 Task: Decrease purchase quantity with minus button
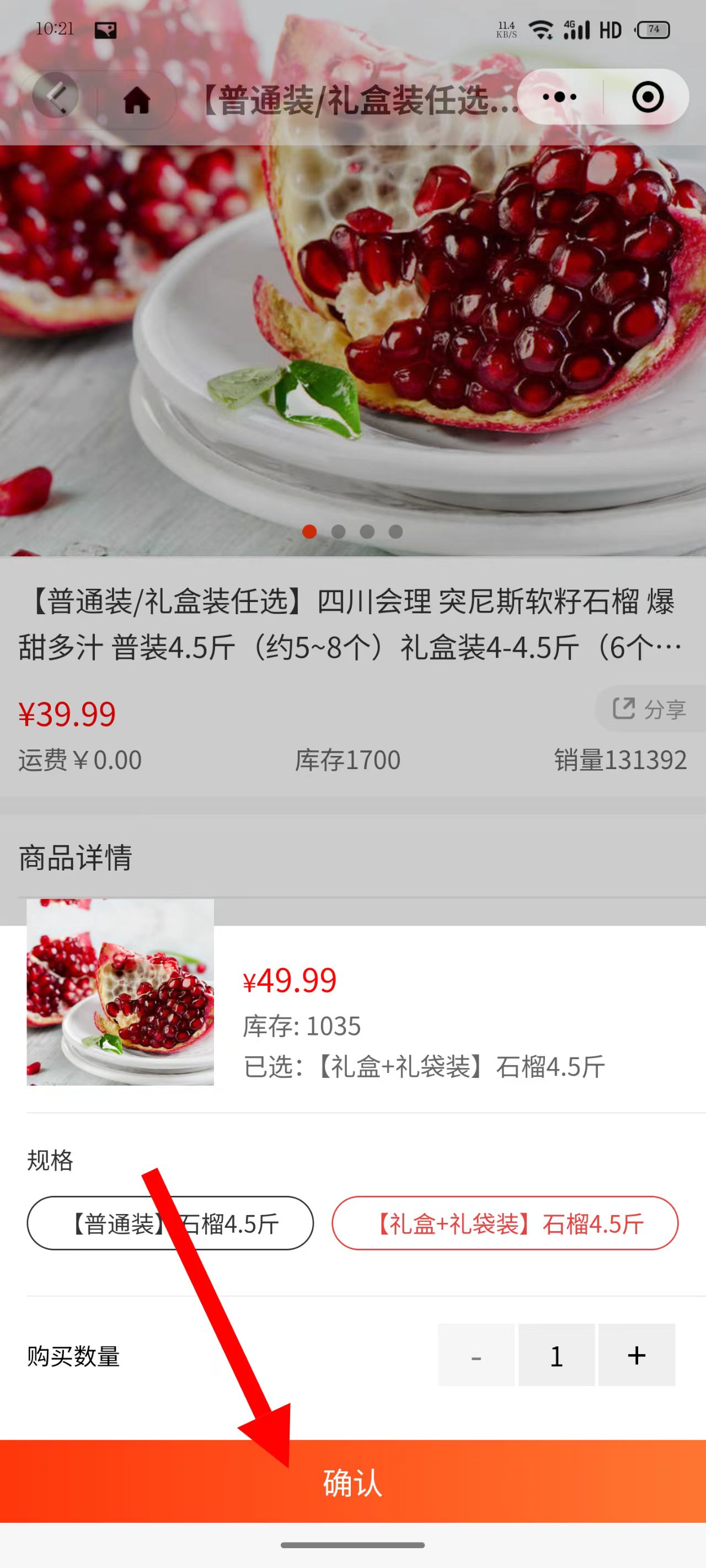coord(476,1355)
